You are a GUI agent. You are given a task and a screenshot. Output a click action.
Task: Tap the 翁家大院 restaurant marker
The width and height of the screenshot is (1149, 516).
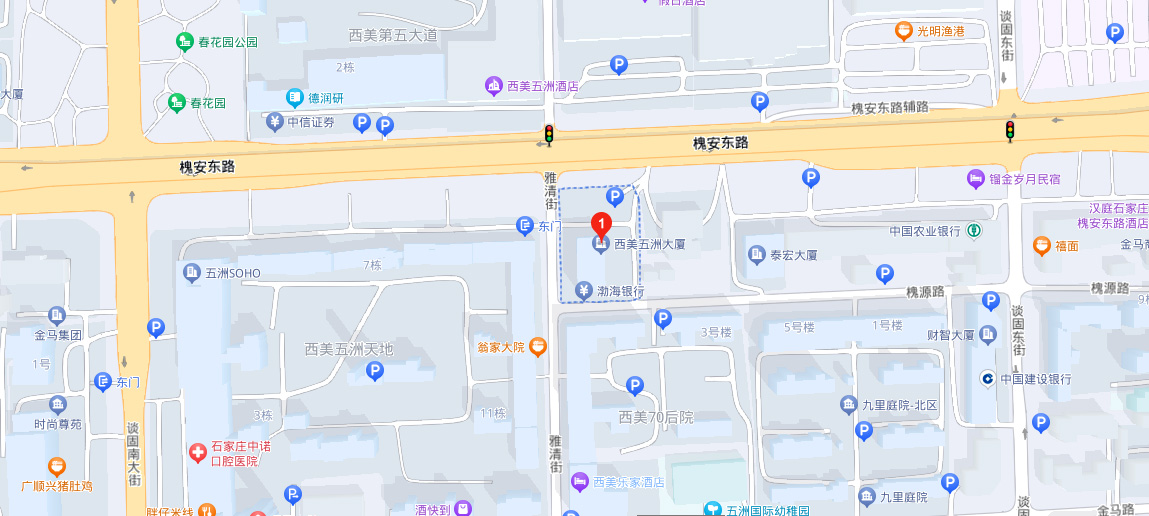click(538, 347)
